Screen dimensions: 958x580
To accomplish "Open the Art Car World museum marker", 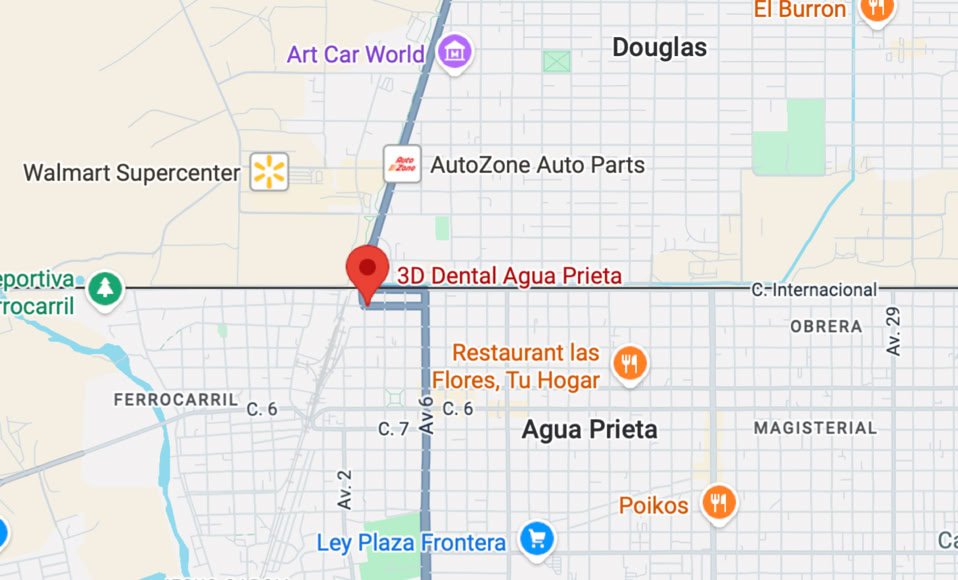I will click(x=455, y=53).
